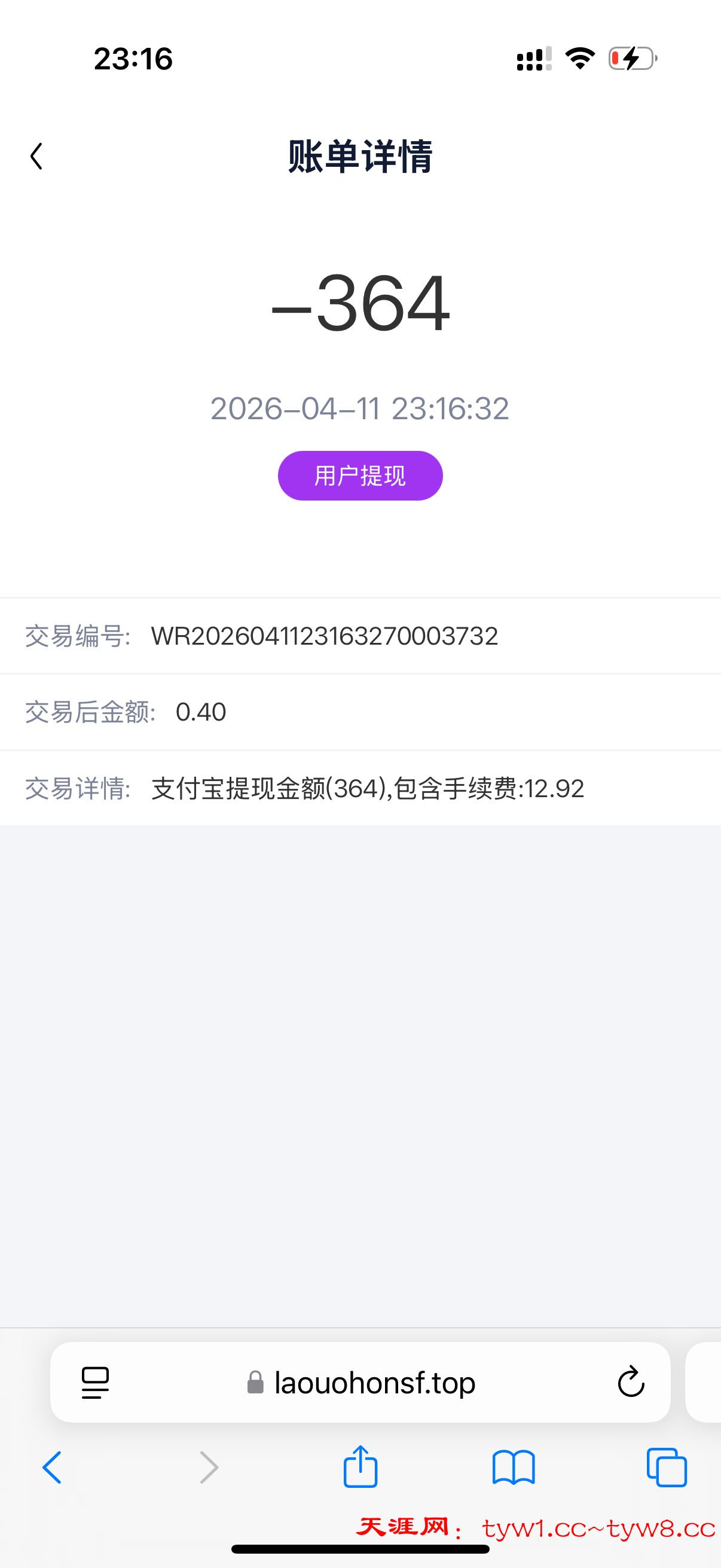721x1568 pixels.
Task: Open the Safari share sheet
Action: [x=361, y=1466]
